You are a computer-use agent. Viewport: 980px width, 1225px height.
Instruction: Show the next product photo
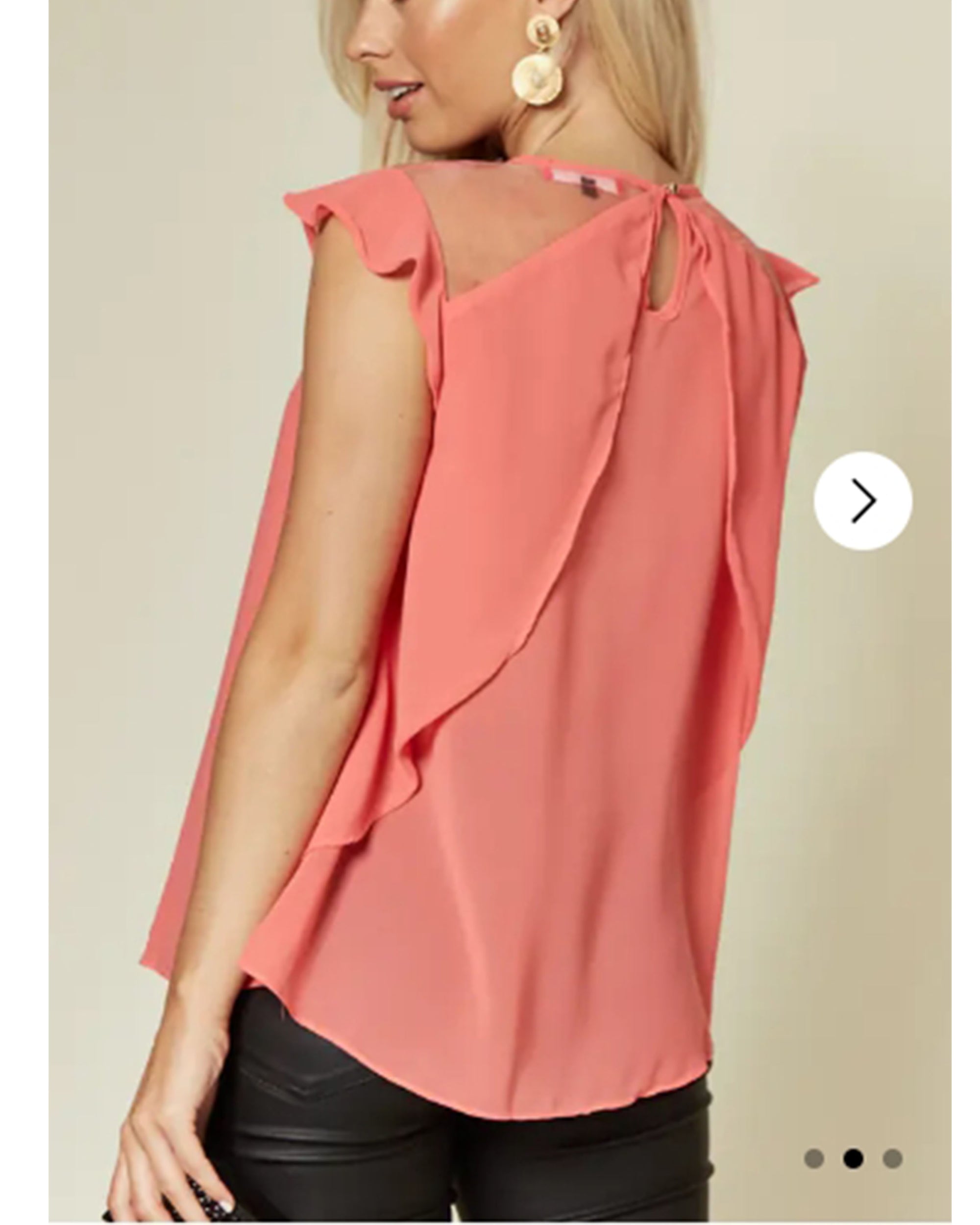pyautogui.click(x=862, y=501)
